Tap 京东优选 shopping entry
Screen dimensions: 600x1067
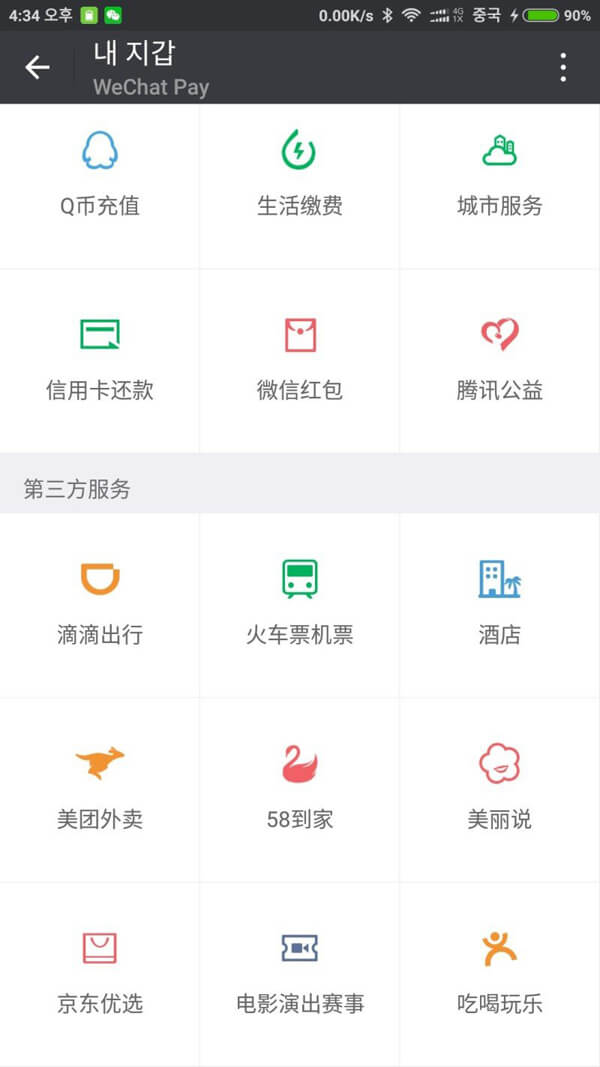pos(100,974)
